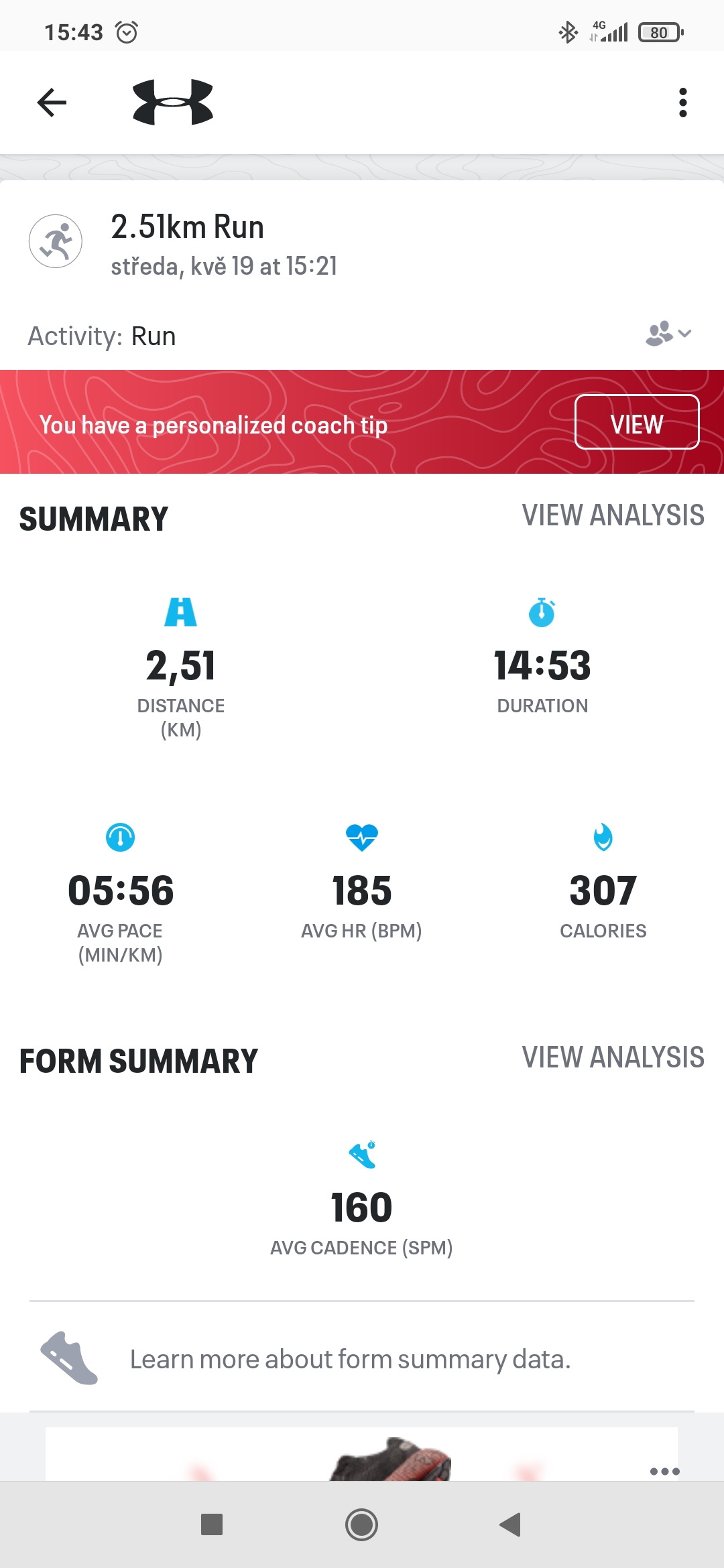Screen dimensions: 724x1568
Task: Open recent apps with square button
Action: pos(212,1524)
